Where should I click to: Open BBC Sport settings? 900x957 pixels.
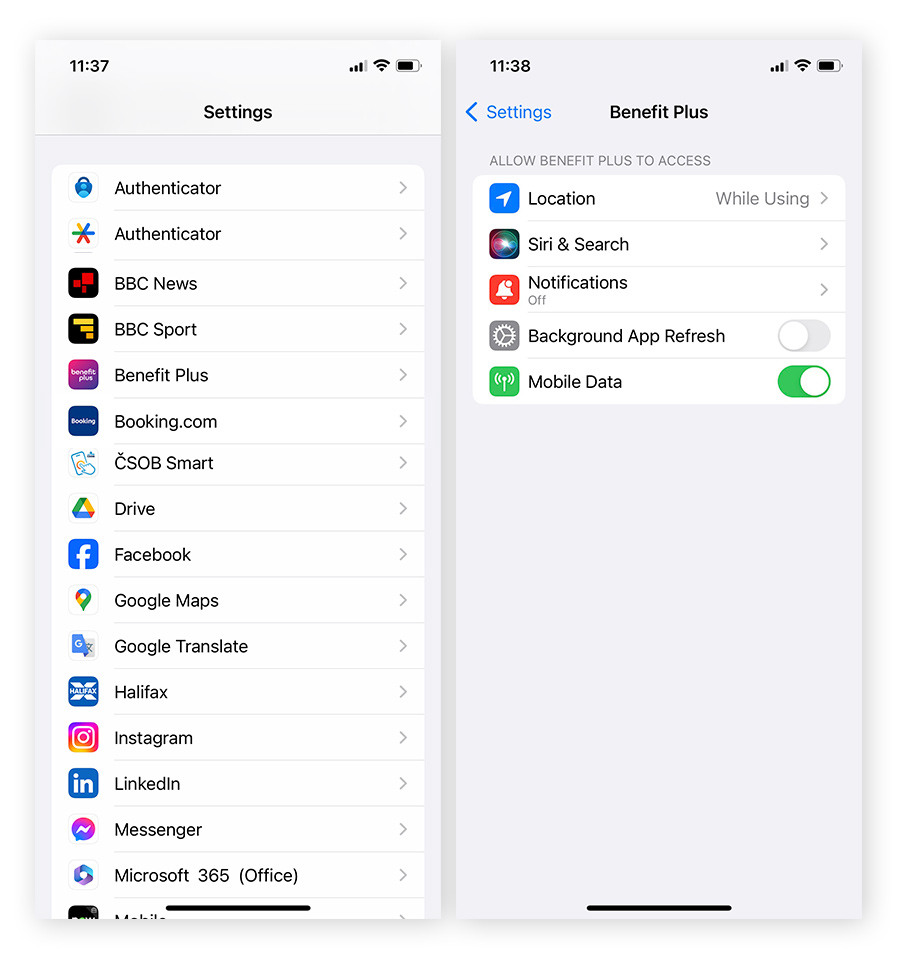point(238,329)
